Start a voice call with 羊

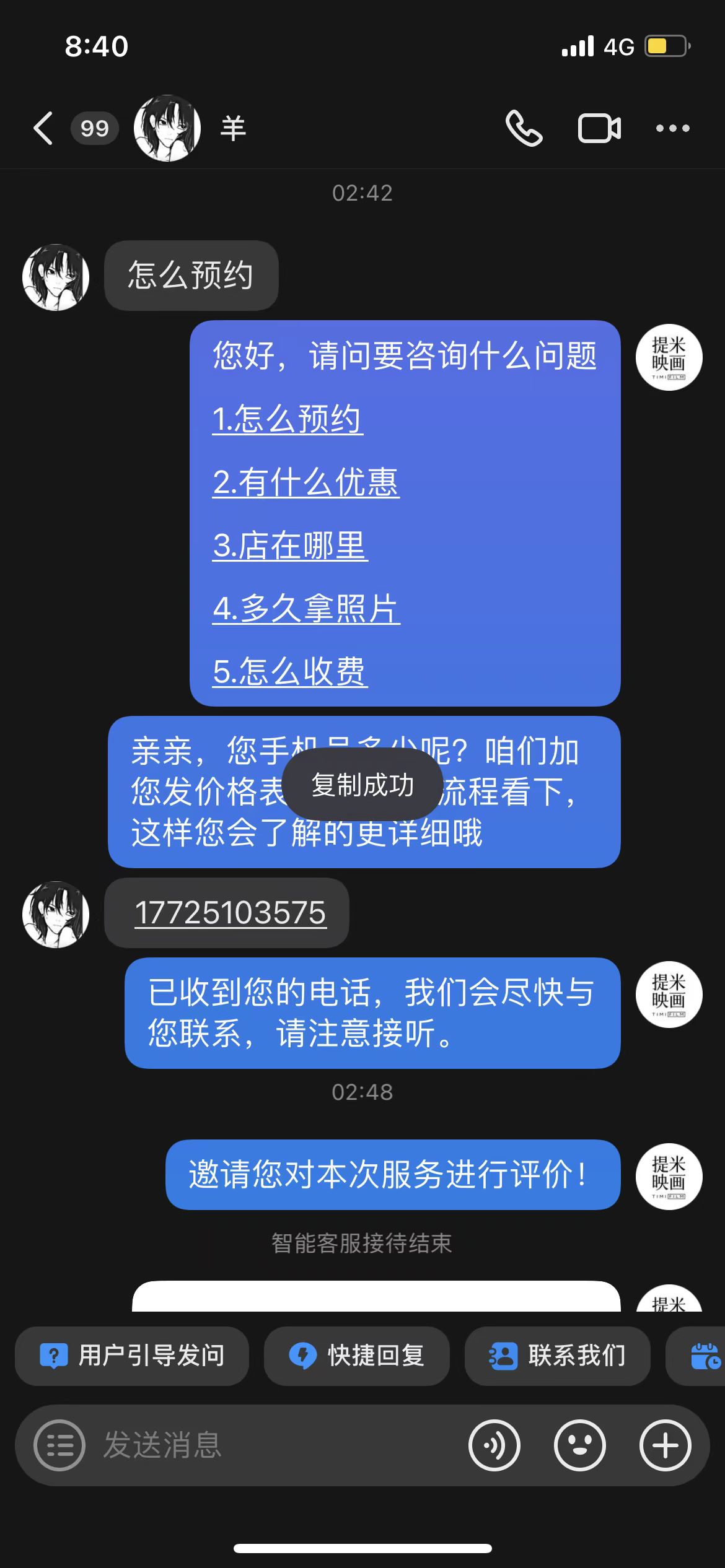(524, 128)
